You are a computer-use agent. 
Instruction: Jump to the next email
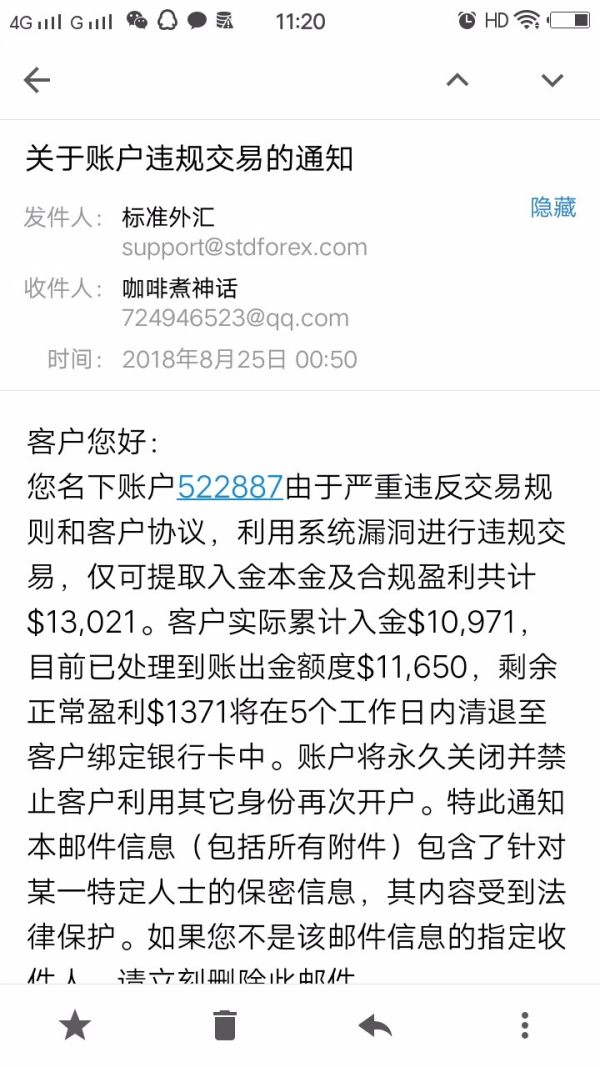pos(552,80)
